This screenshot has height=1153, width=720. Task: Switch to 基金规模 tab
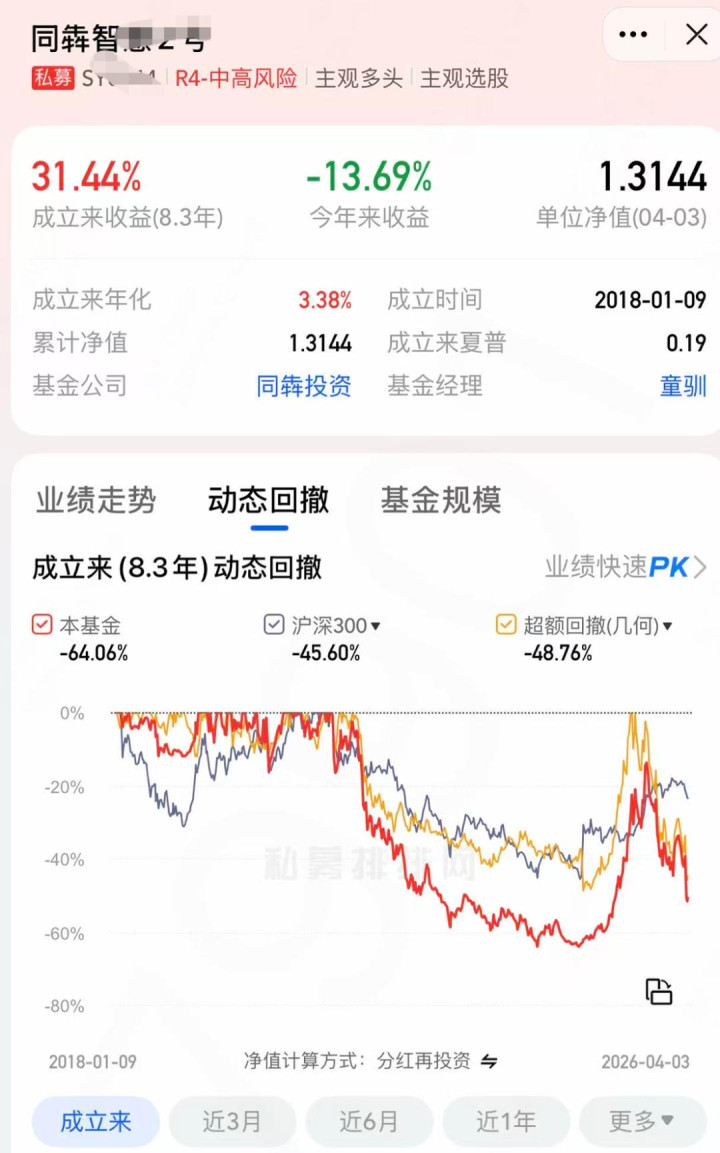tap(440, 500)
